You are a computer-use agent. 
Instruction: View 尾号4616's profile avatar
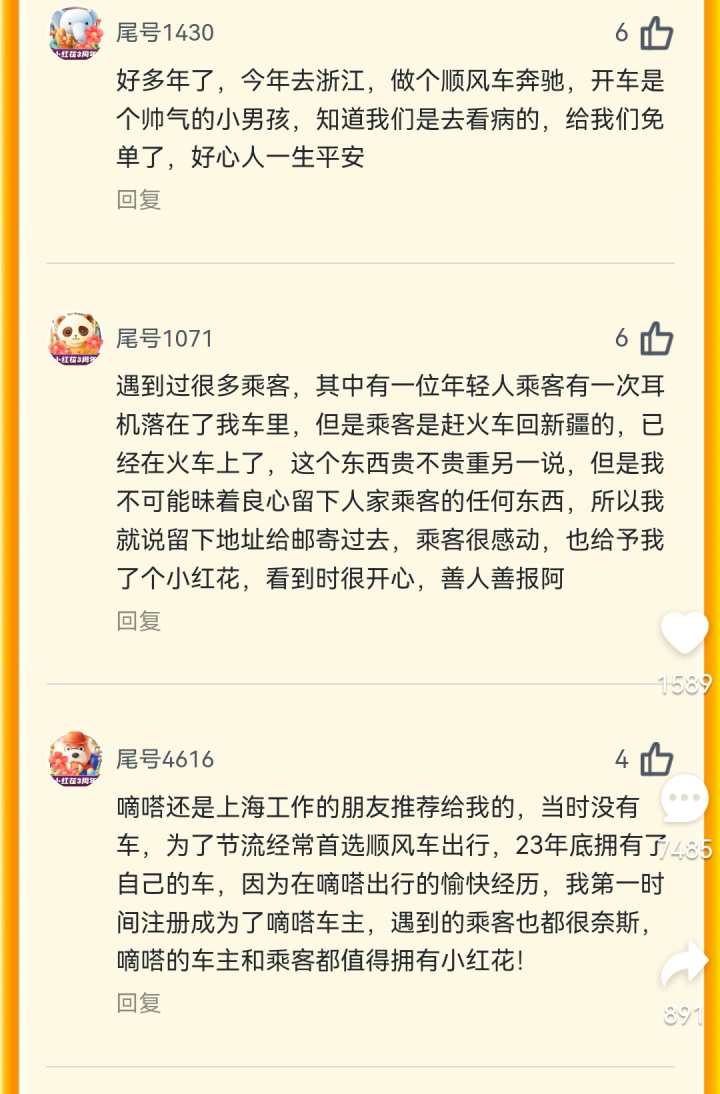pyautogui.click(x=76, y=760)
